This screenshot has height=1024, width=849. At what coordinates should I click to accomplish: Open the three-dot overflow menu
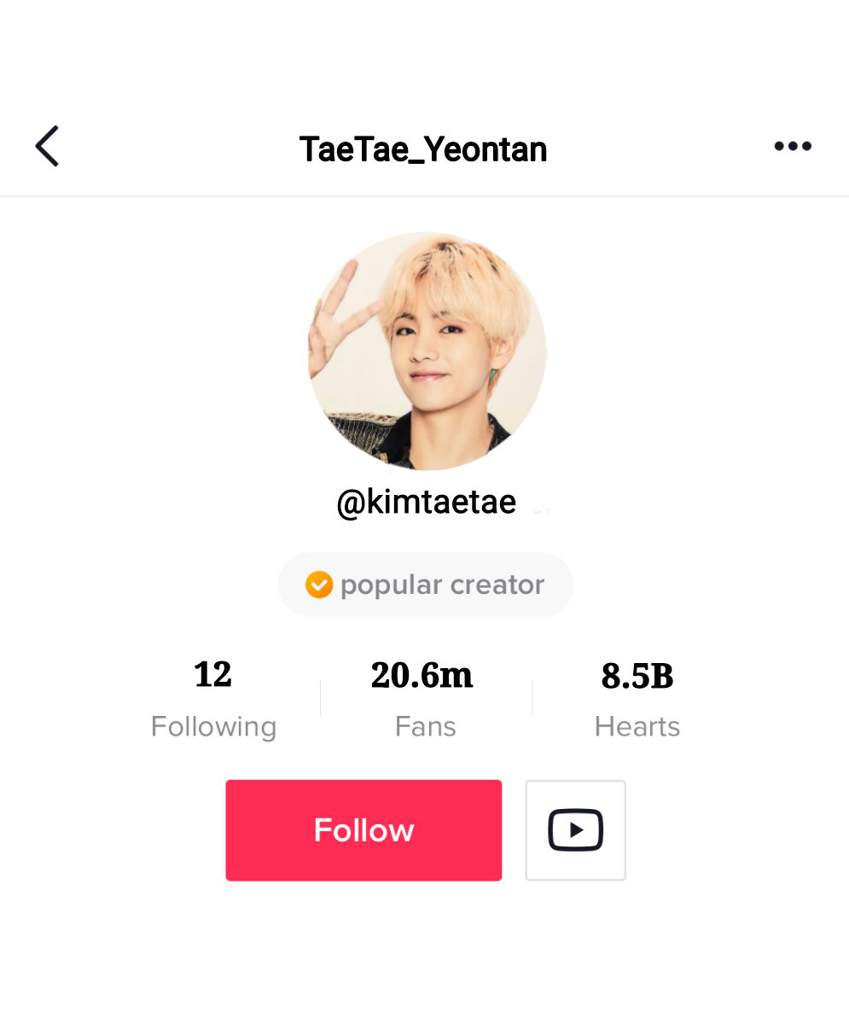pyautogui.click(x=792, y=147)
